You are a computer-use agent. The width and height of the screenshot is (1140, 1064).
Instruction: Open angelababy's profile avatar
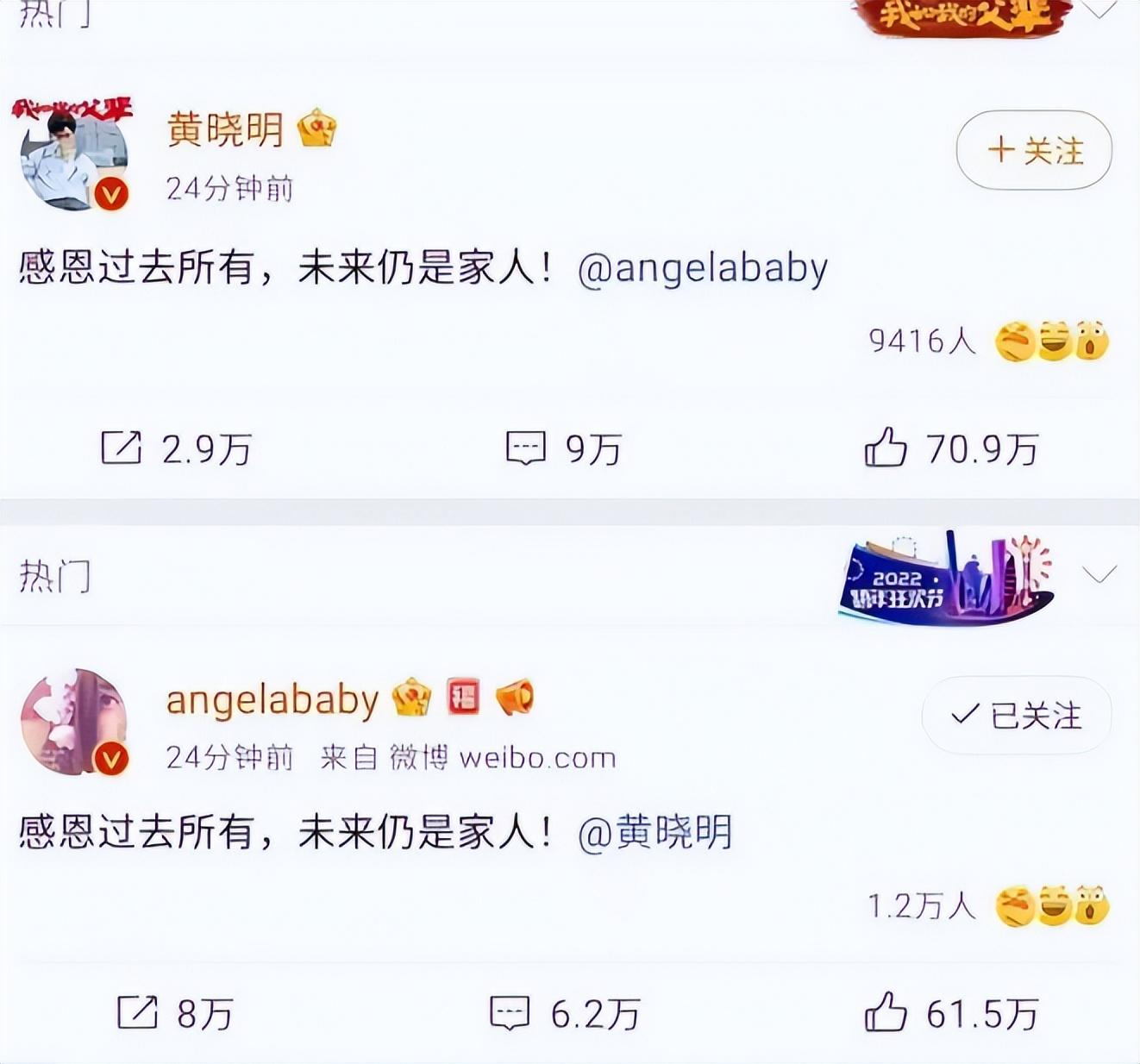point(75,722)
